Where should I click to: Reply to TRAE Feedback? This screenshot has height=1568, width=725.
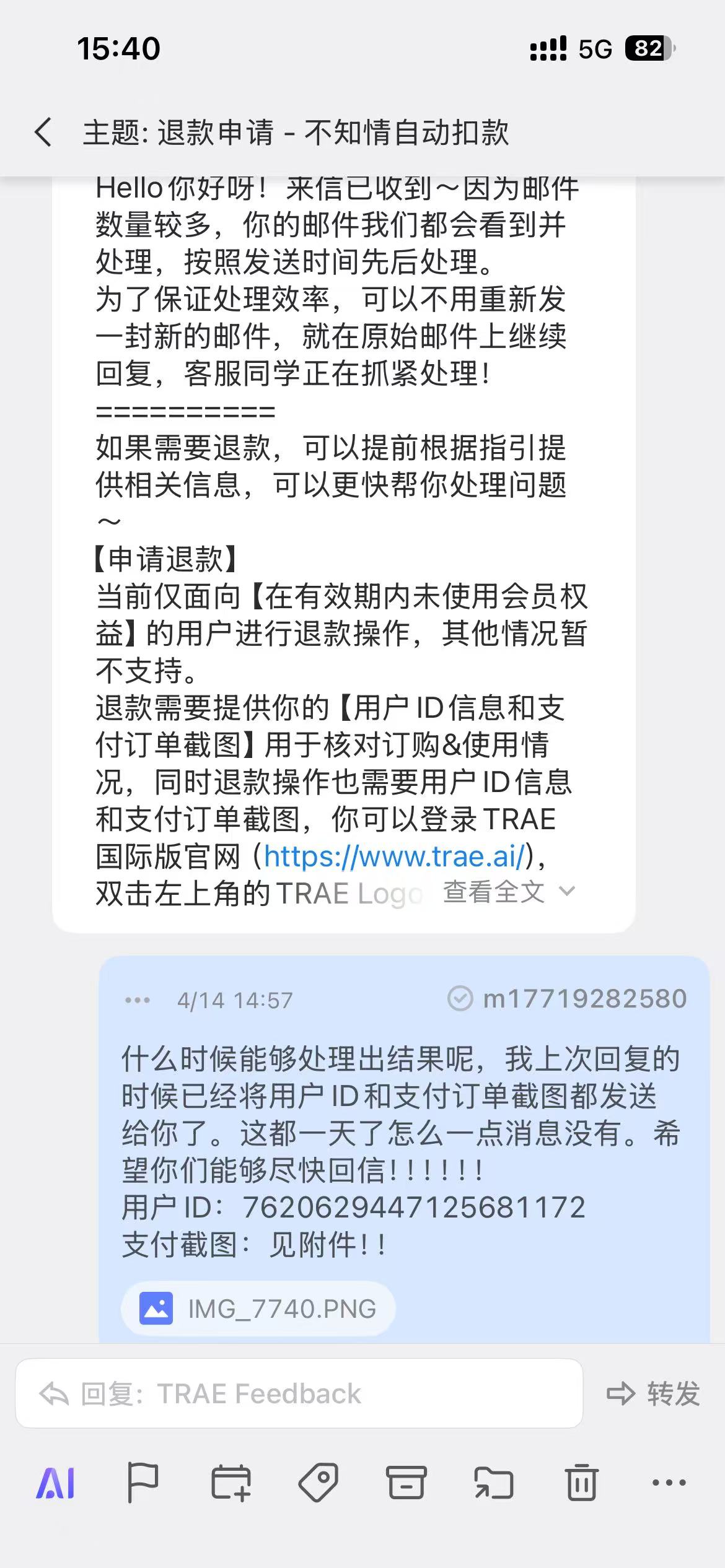tap(299, 1394)
